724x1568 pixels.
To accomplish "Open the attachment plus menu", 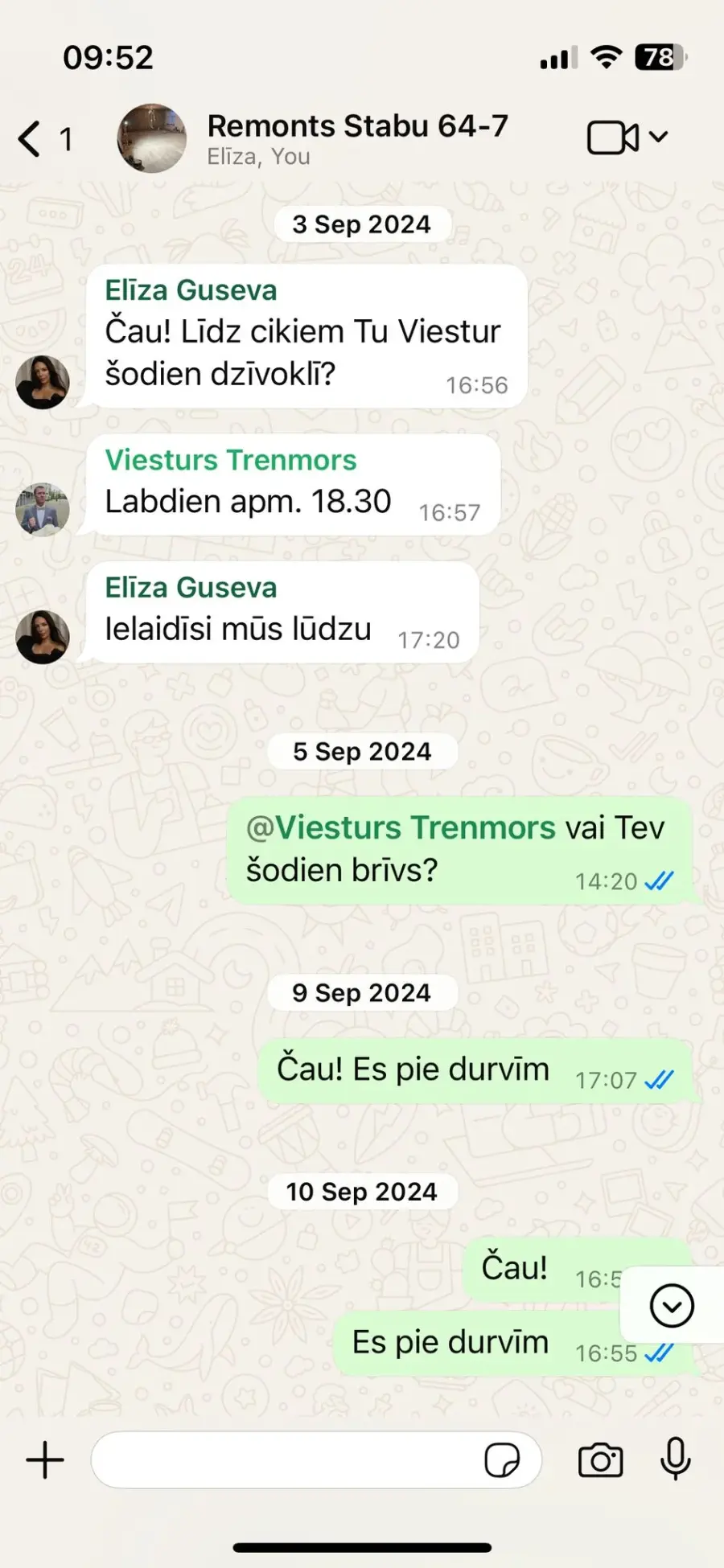I will [45, 1459].
